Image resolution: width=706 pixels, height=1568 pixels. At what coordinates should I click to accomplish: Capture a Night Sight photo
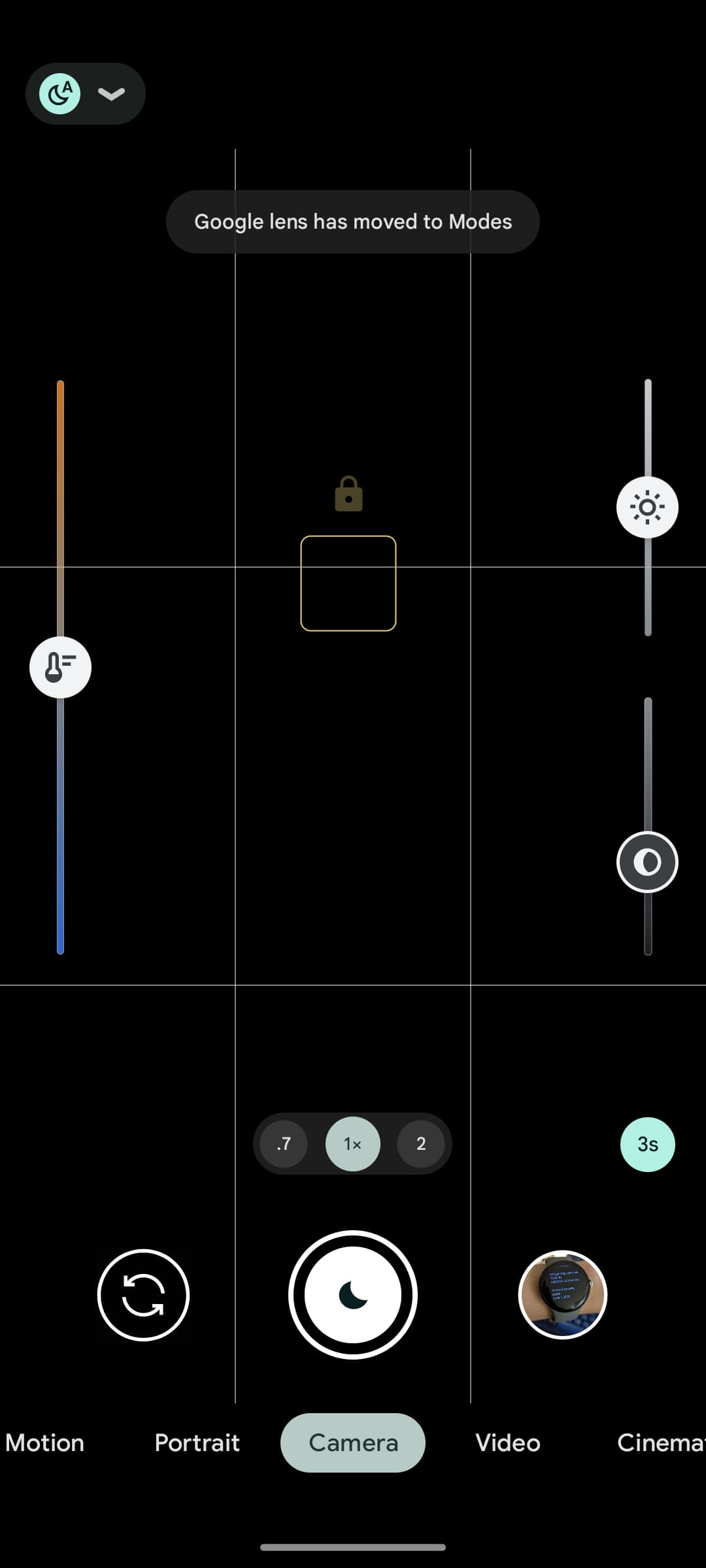click(x=353, y=1295)
